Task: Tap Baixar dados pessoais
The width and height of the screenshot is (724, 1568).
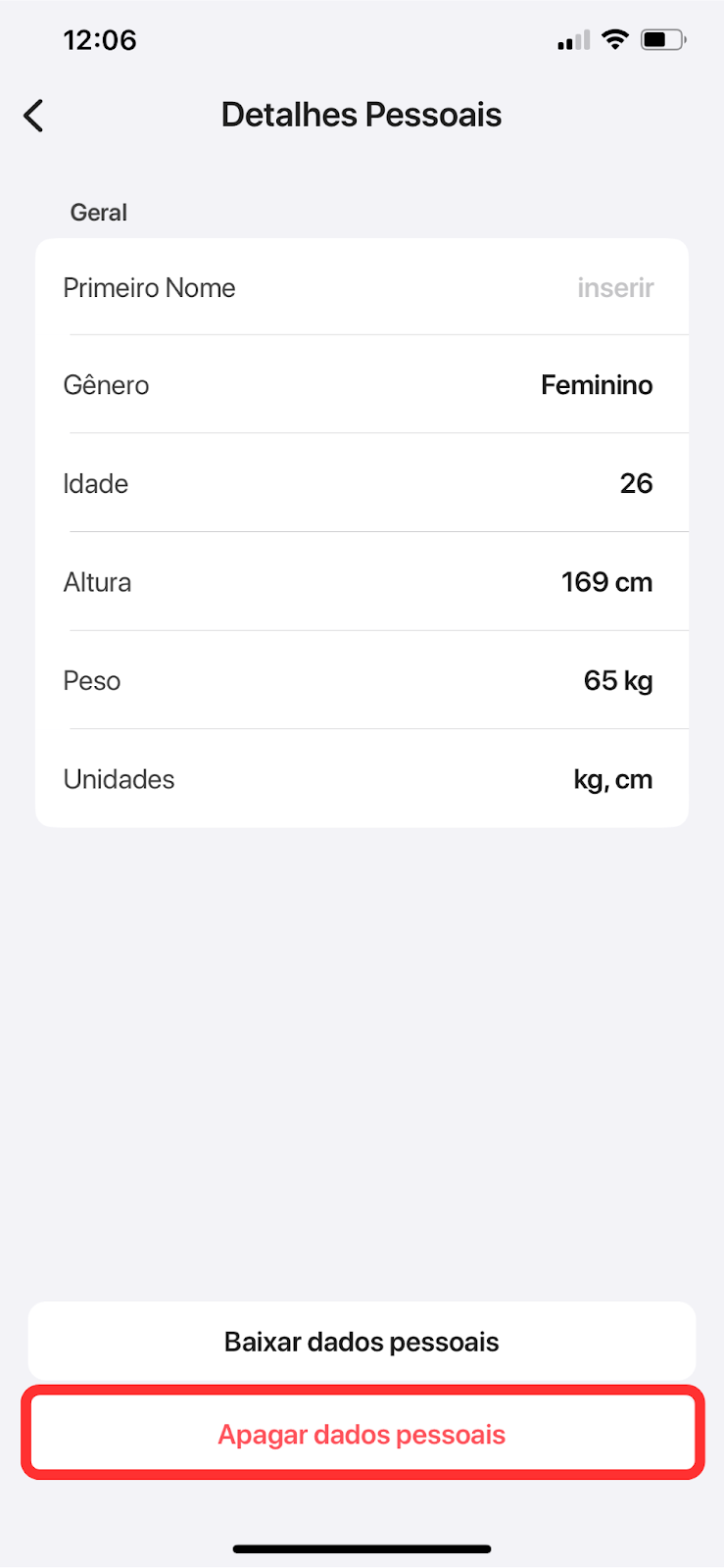Action: click(x=362, y=1341)
